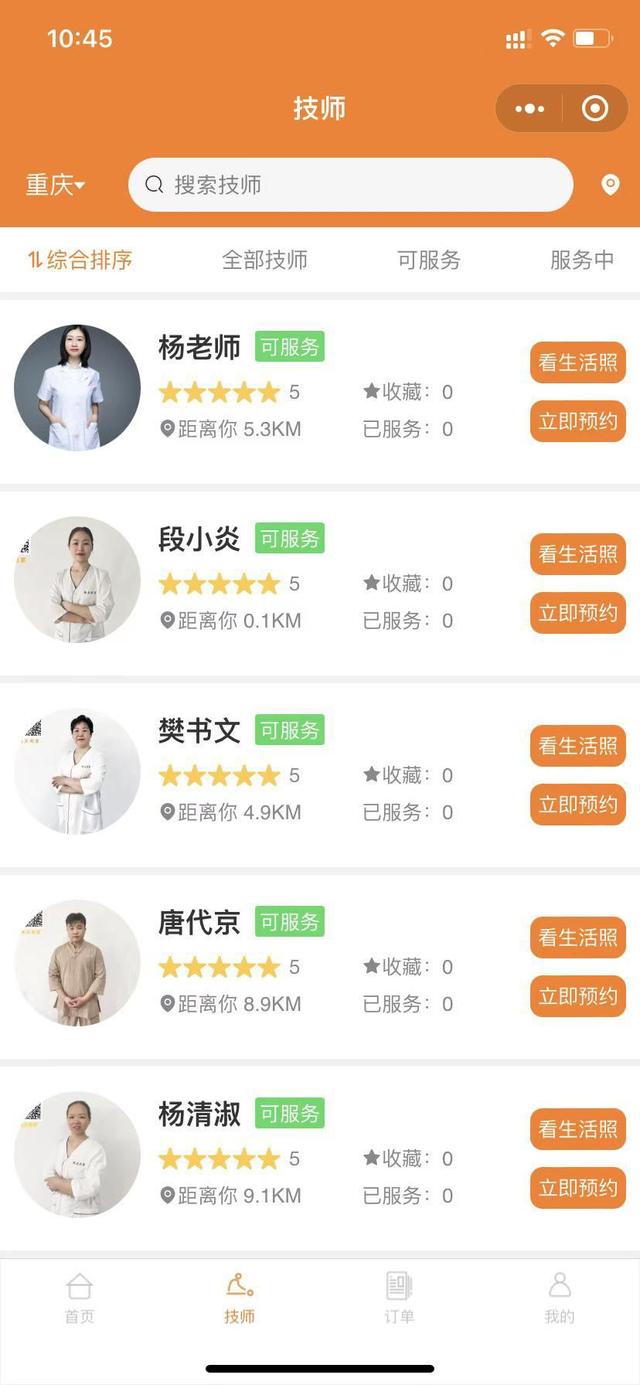View 樊书文's 看生活照 photos

(x=577, y=746)
